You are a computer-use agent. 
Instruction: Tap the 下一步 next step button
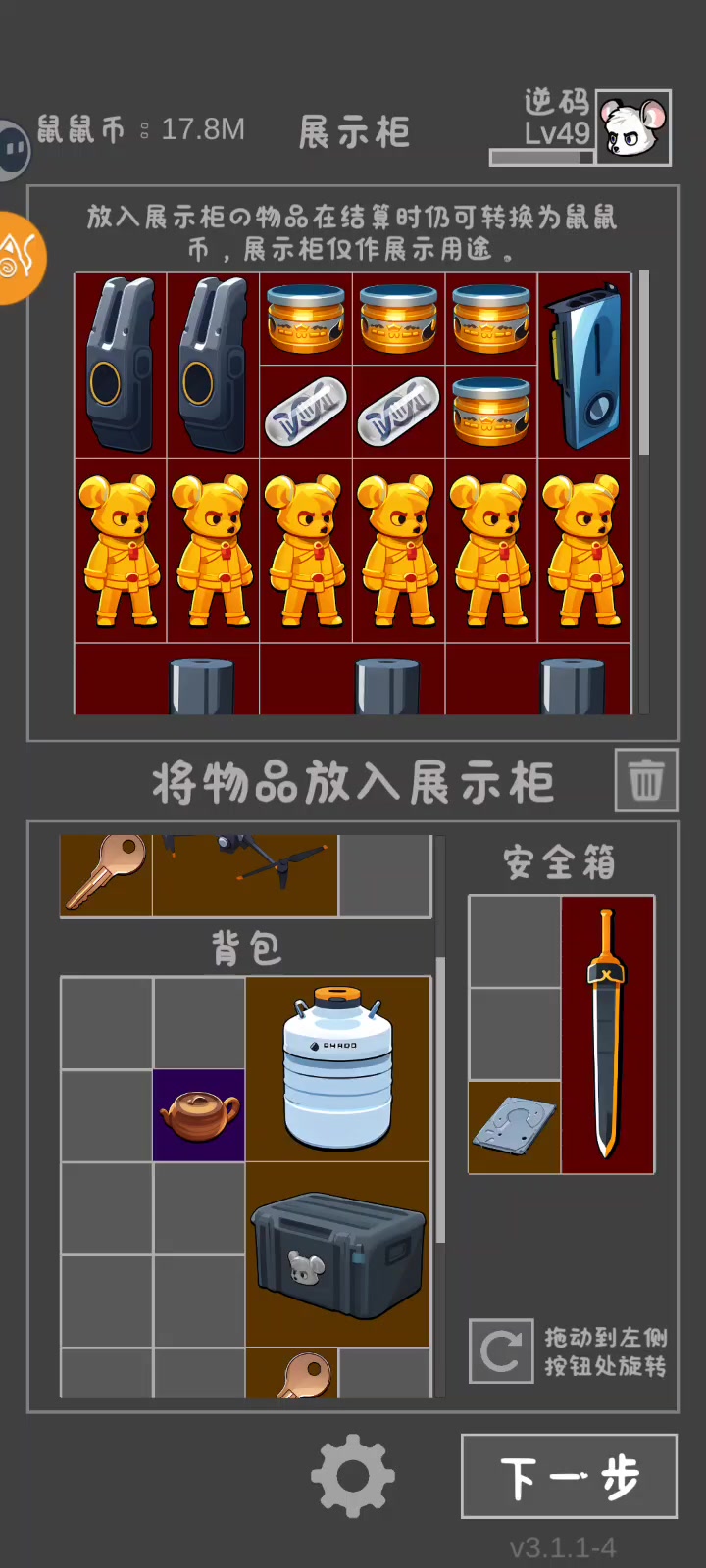[x=569, y=1476]
